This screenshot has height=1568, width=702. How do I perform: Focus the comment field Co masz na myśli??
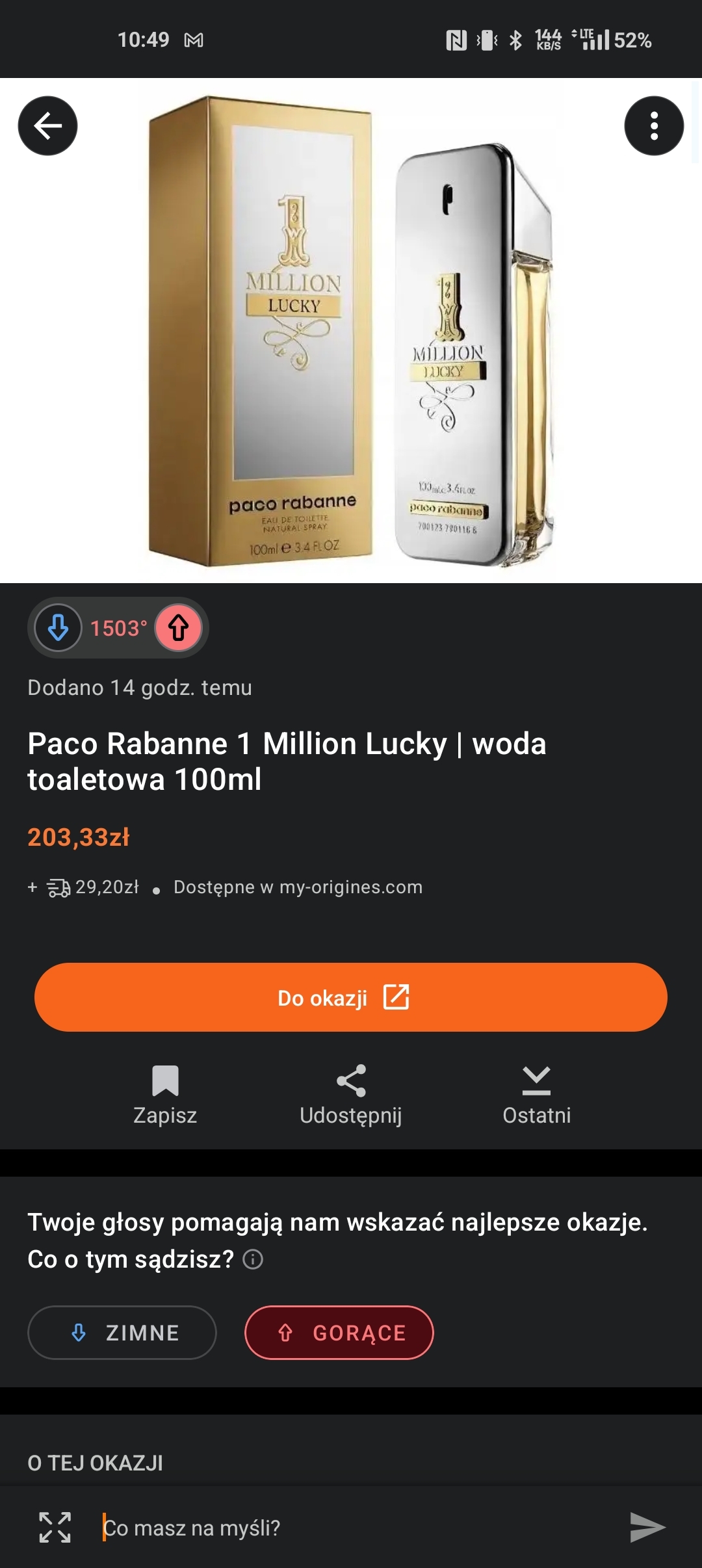pyautogui.click(x=351, y=1528)
